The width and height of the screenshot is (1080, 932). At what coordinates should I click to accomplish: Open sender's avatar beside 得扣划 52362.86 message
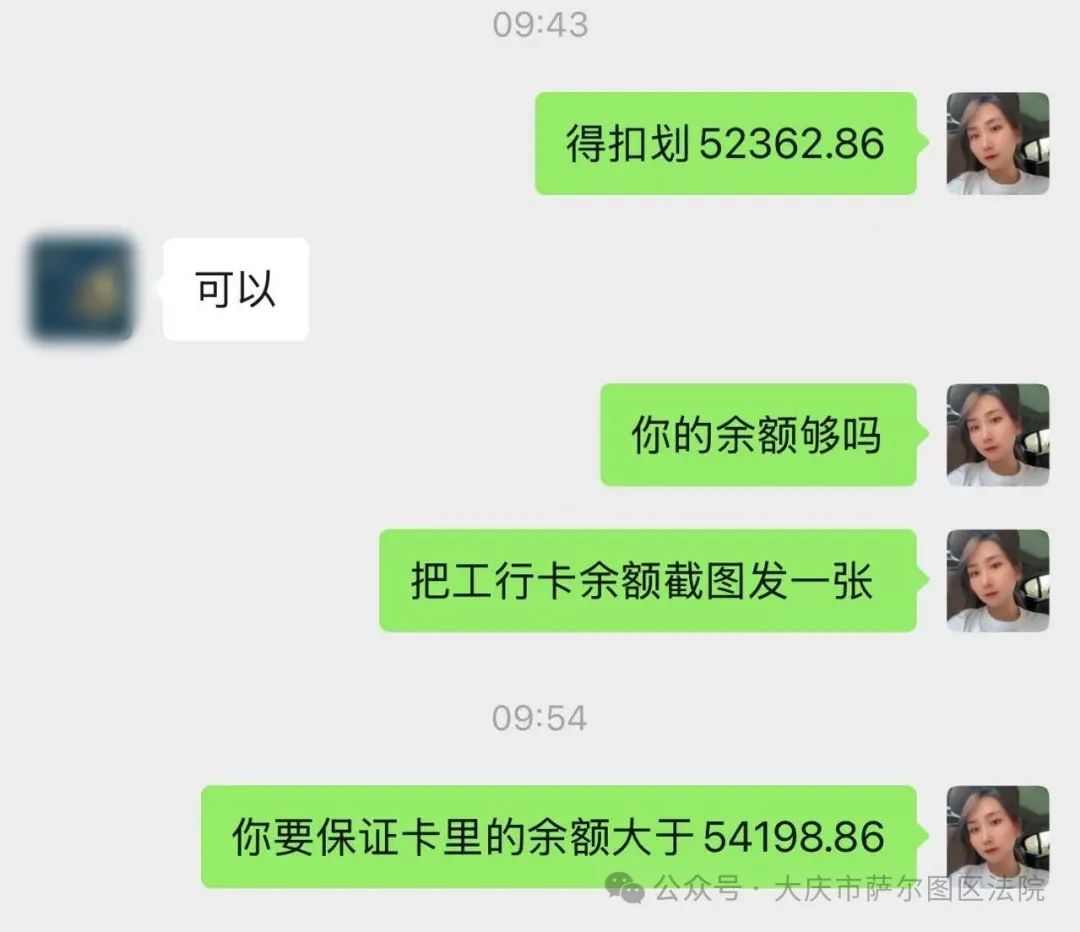pos(997,143)
